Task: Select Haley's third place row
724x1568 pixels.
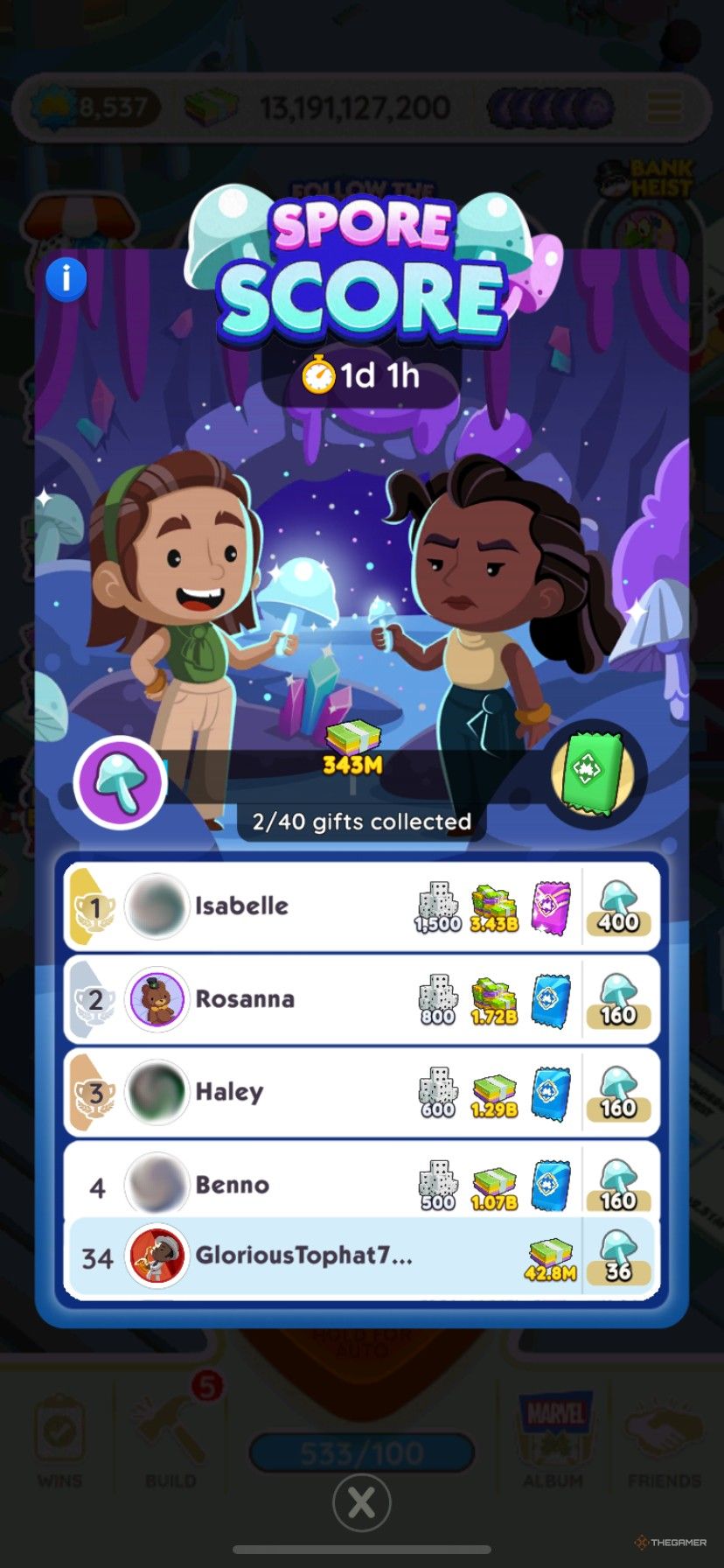Action: tap(361, 1092)
